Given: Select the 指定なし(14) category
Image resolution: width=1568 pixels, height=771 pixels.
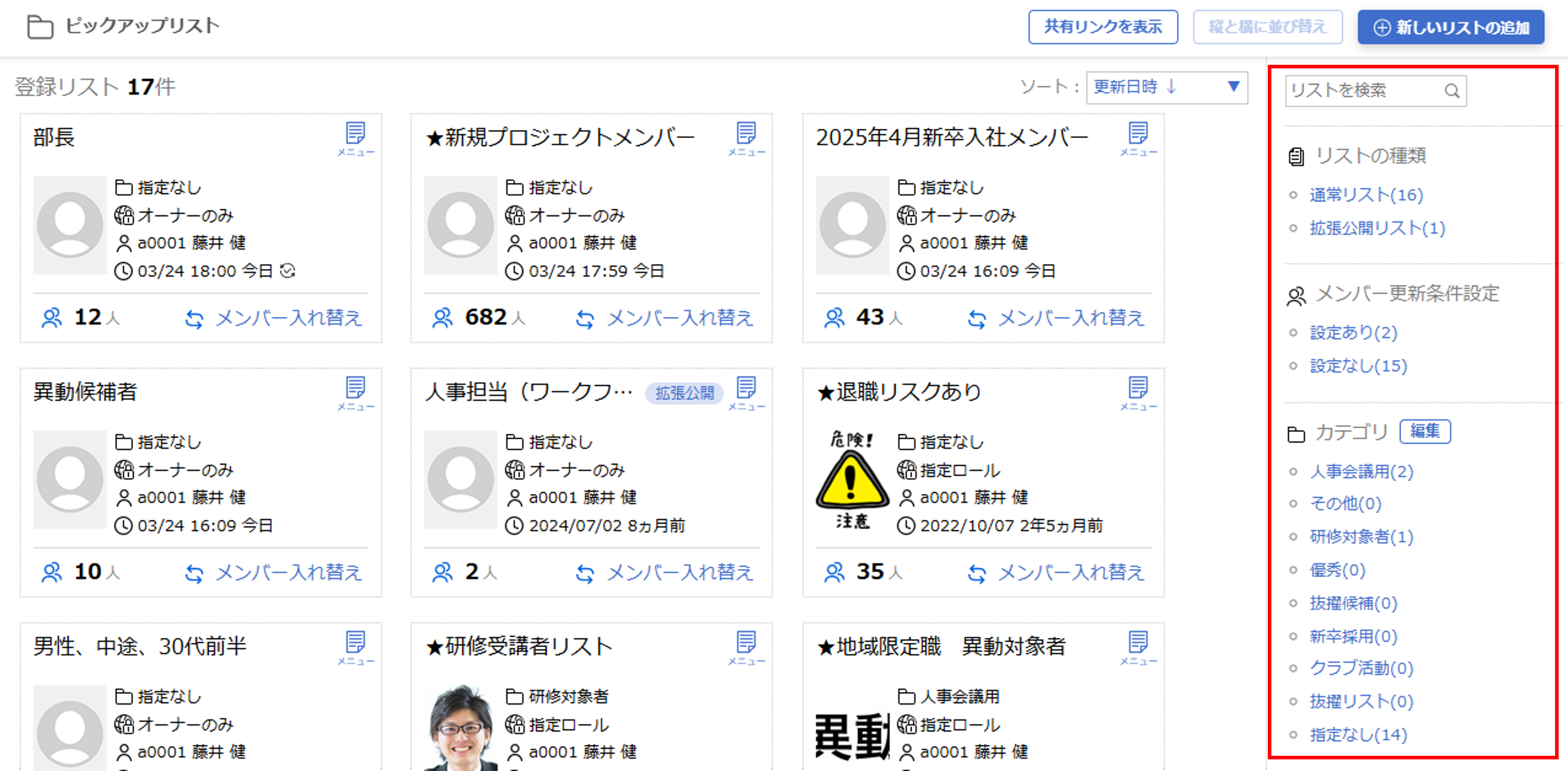Looking at the screenshot, I should (x=1358, y=734).
